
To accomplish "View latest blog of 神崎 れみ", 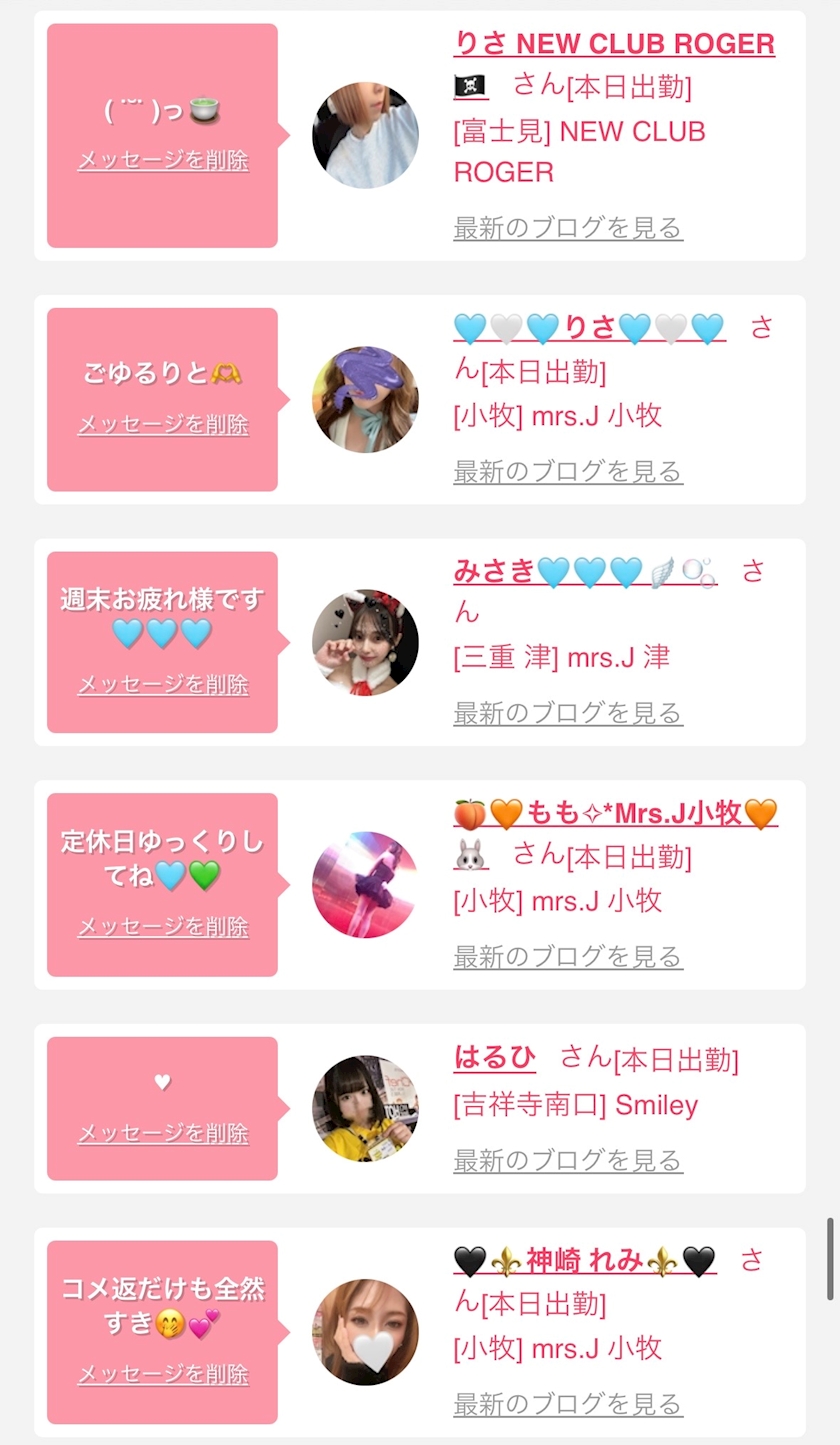I will 568,1403.
